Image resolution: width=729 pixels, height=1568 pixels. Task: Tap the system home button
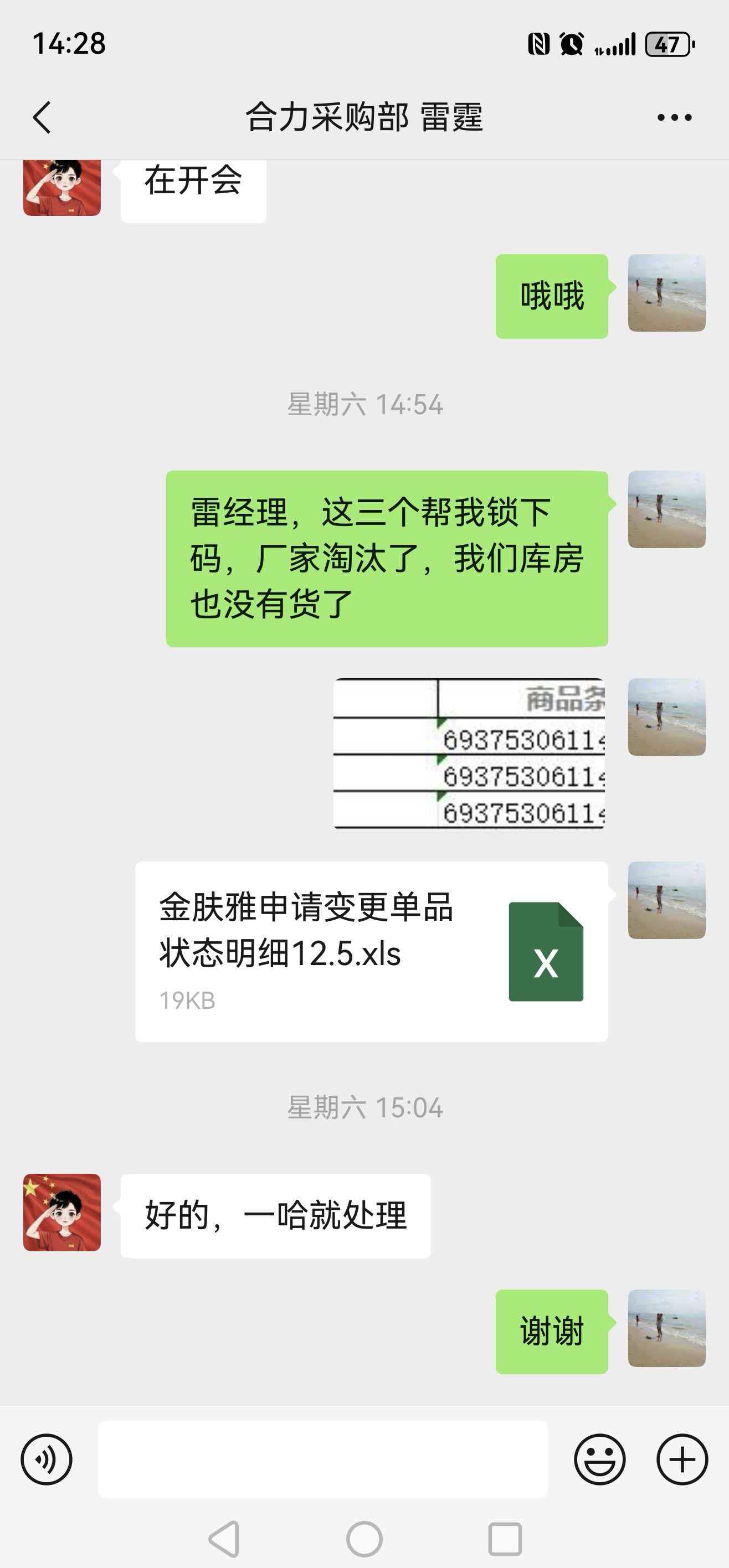(x=364, y=1539)
